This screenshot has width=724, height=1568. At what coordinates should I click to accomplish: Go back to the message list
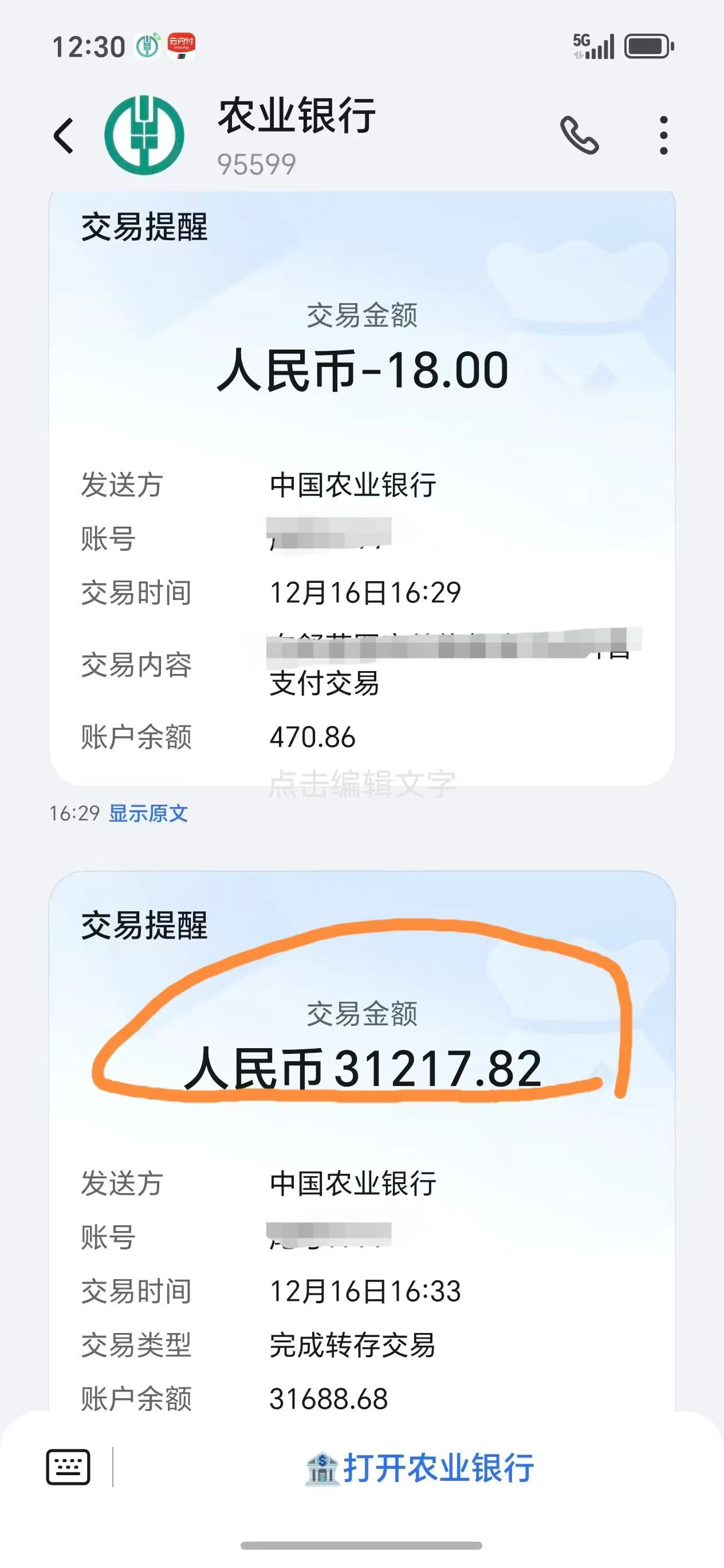click(x=64, y=136)
